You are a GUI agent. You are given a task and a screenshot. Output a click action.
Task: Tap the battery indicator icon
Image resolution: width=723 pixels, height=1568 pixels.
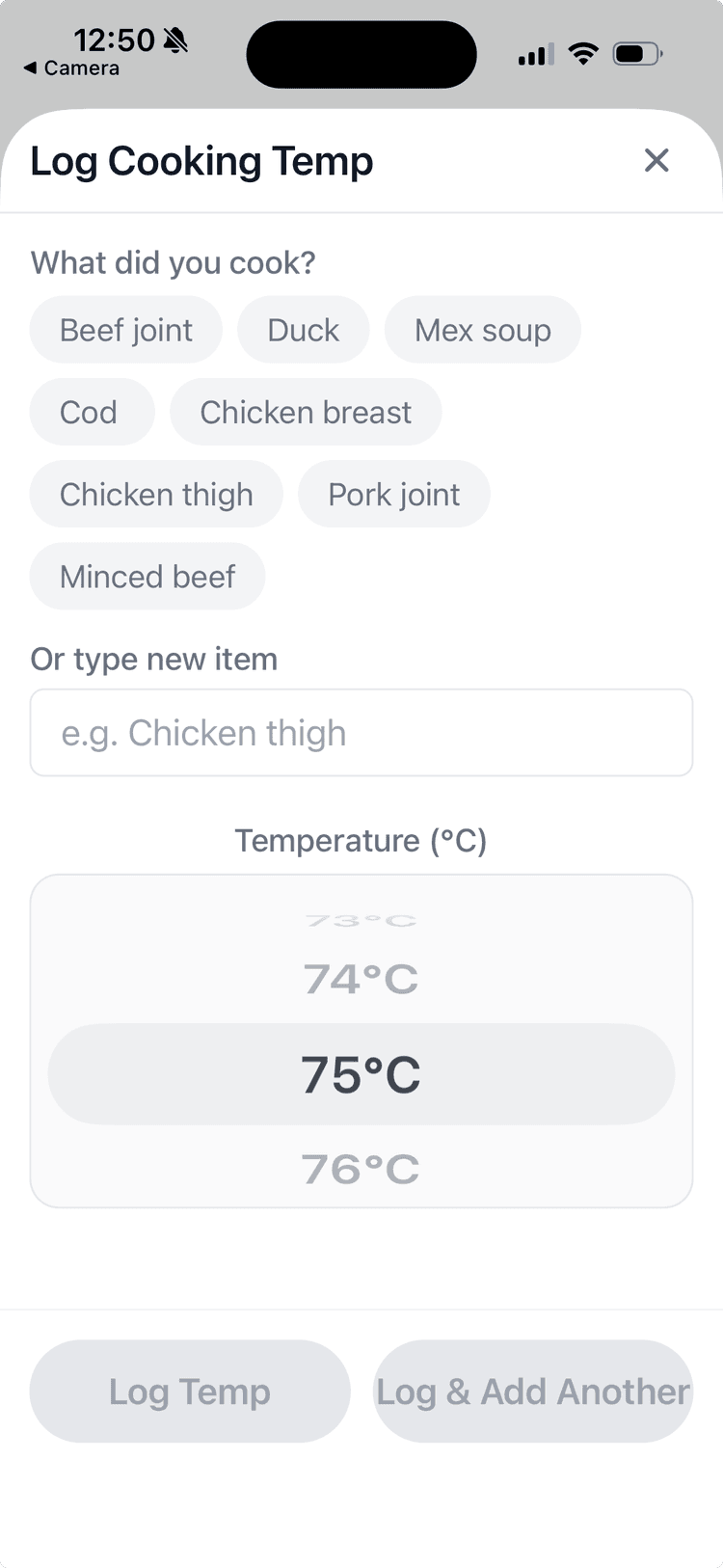click(637, 54)
